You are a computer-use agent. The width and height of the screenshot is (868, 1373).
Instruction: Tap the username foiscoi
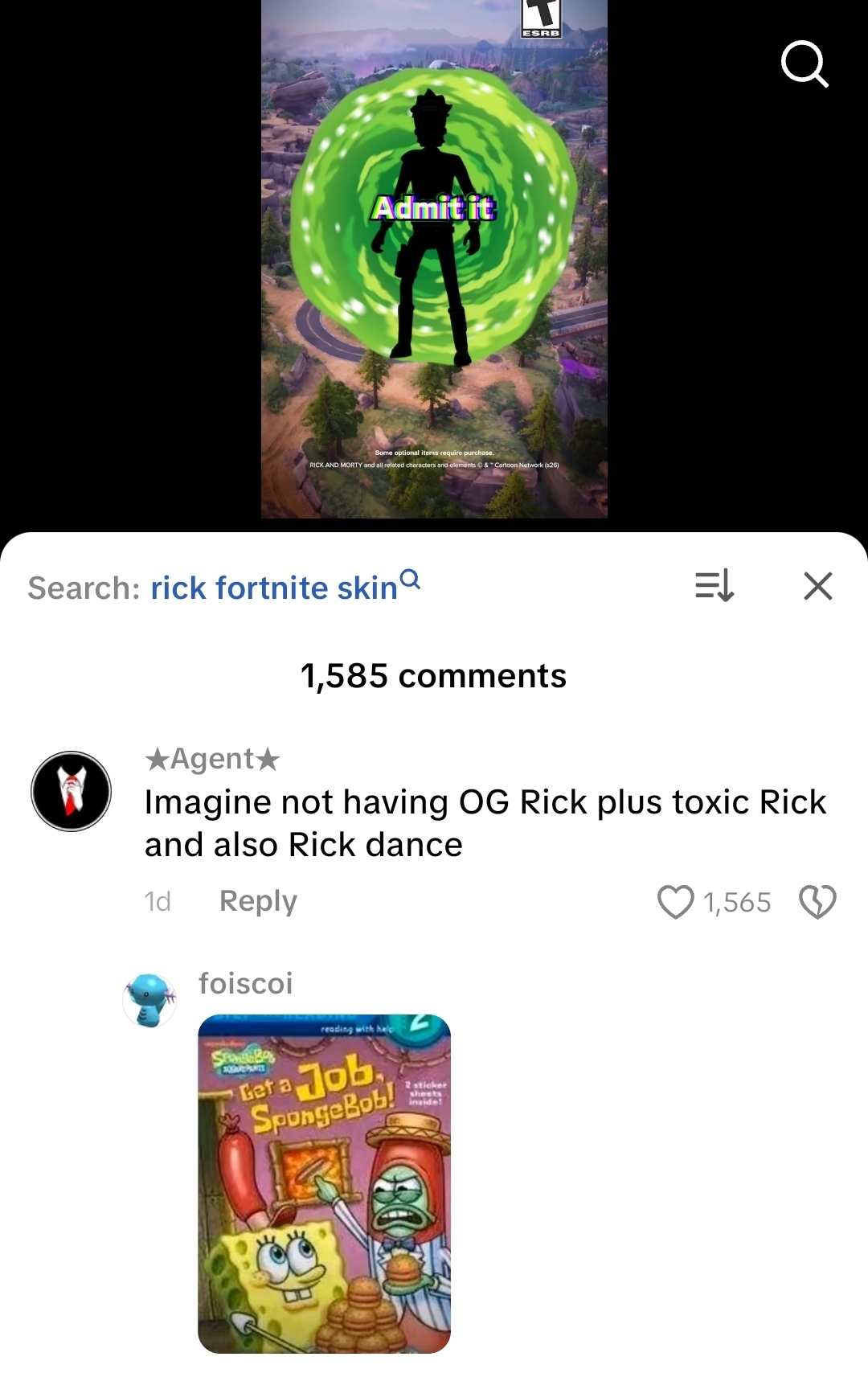(245, 983)
